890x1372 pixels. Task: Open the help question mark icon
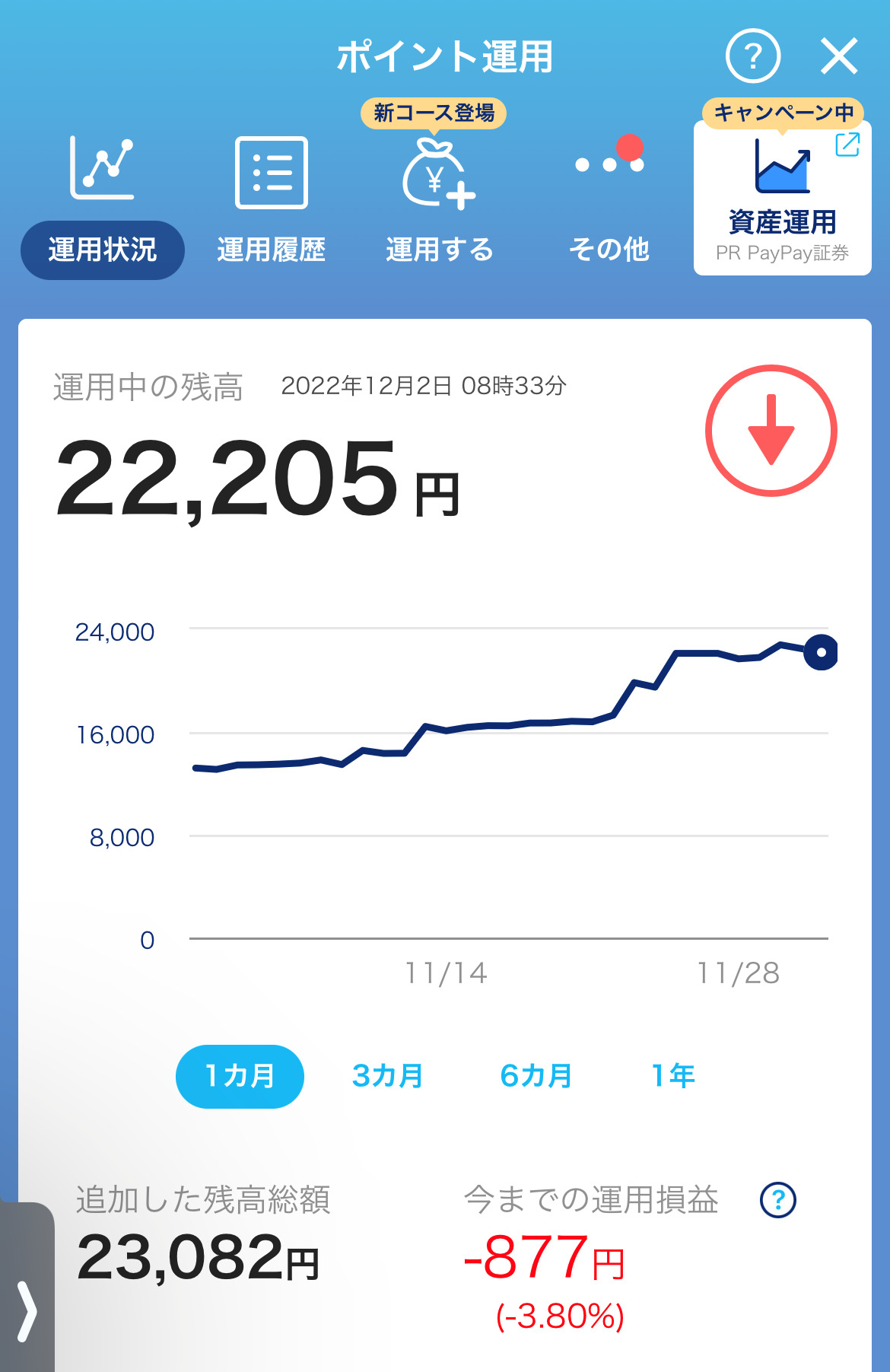pyautogui.click(x=752, y=56)
